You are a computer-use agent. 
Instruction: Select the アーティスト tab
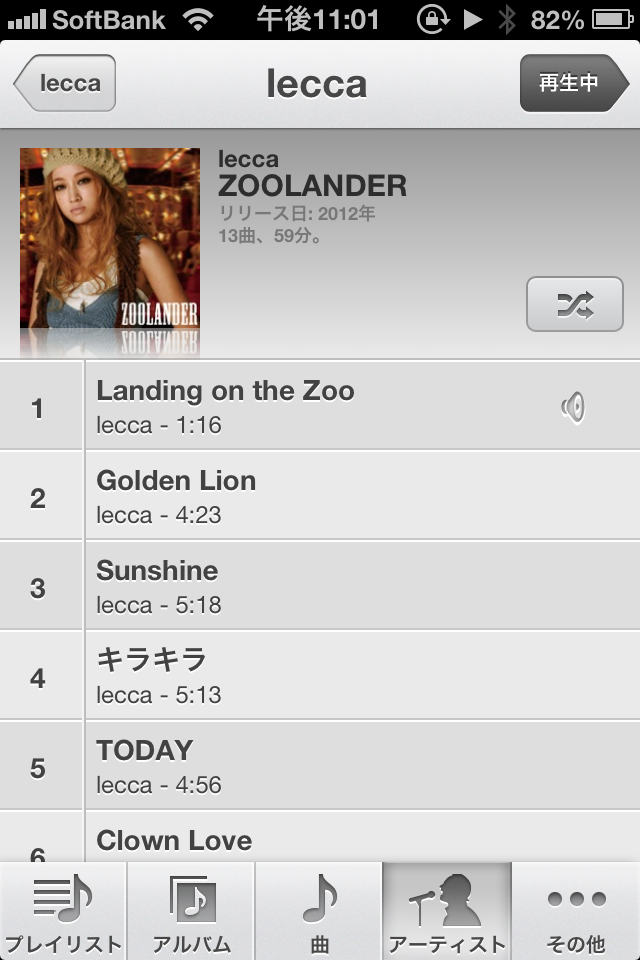pyautogui.click(x=447, y=912)
